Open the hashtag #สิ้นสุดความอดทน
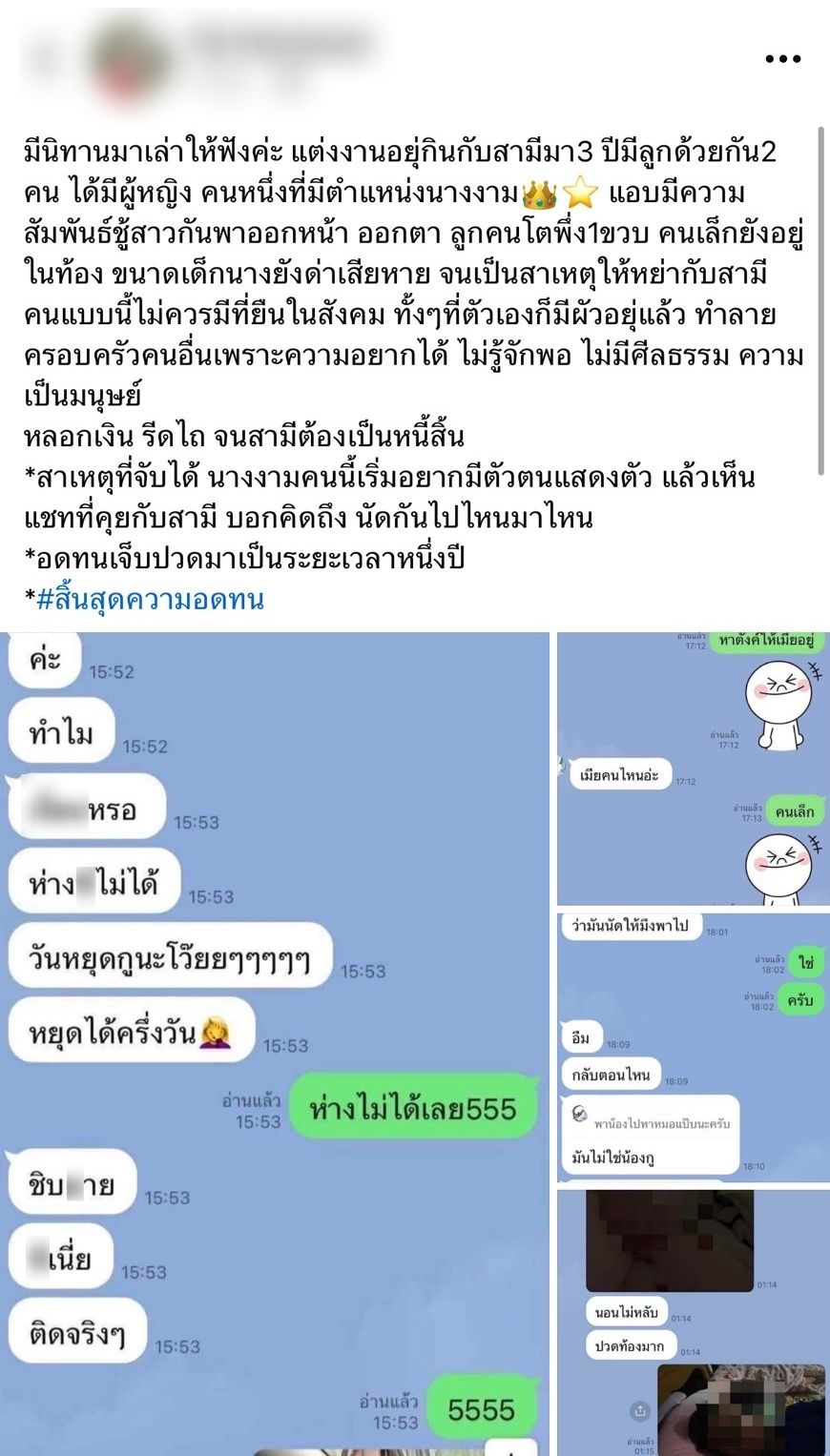 click(x=150, y=600)
